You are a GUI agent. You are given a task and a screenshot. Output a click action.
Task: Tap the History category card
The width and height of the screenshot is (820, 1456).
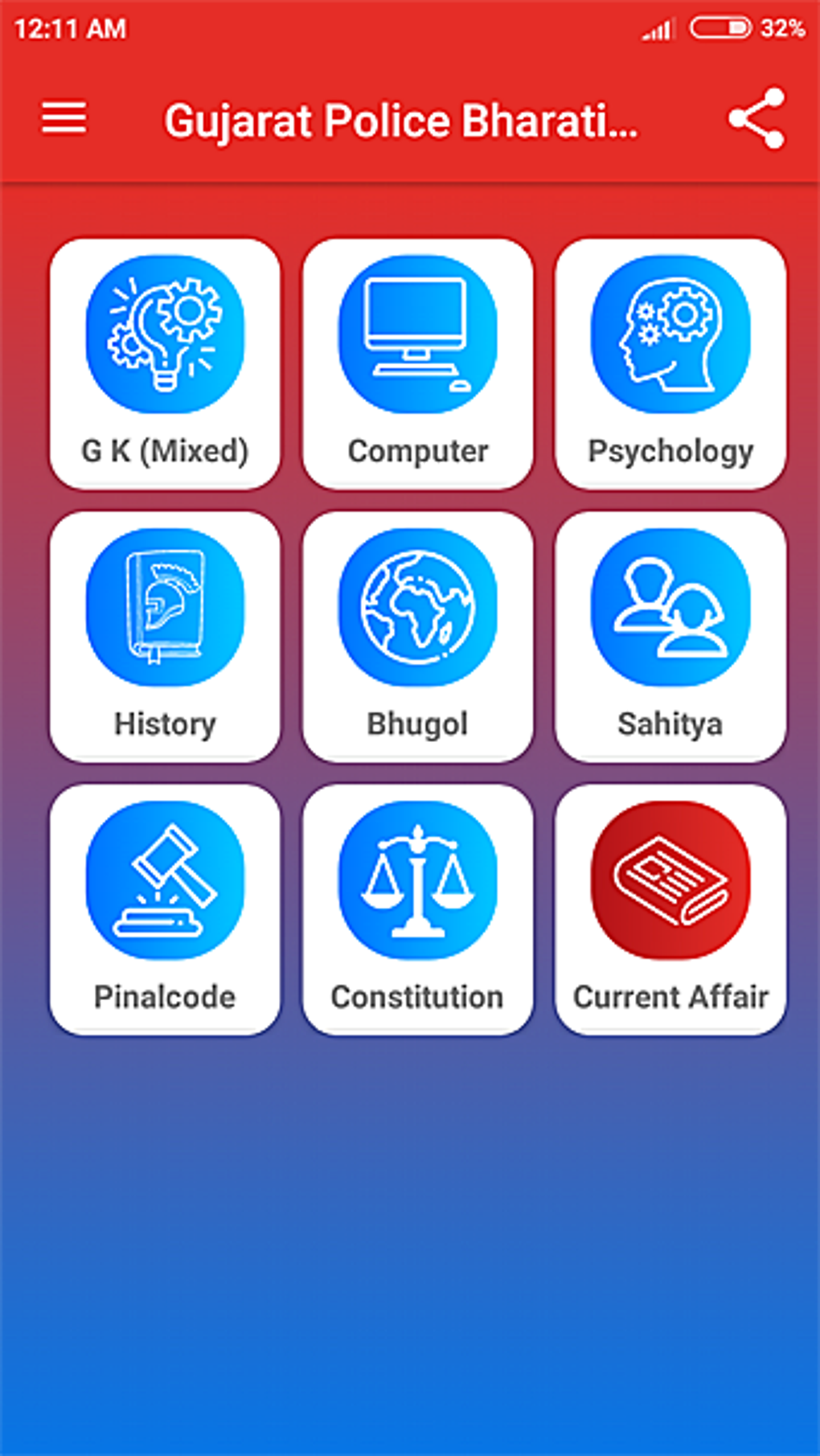165,637
